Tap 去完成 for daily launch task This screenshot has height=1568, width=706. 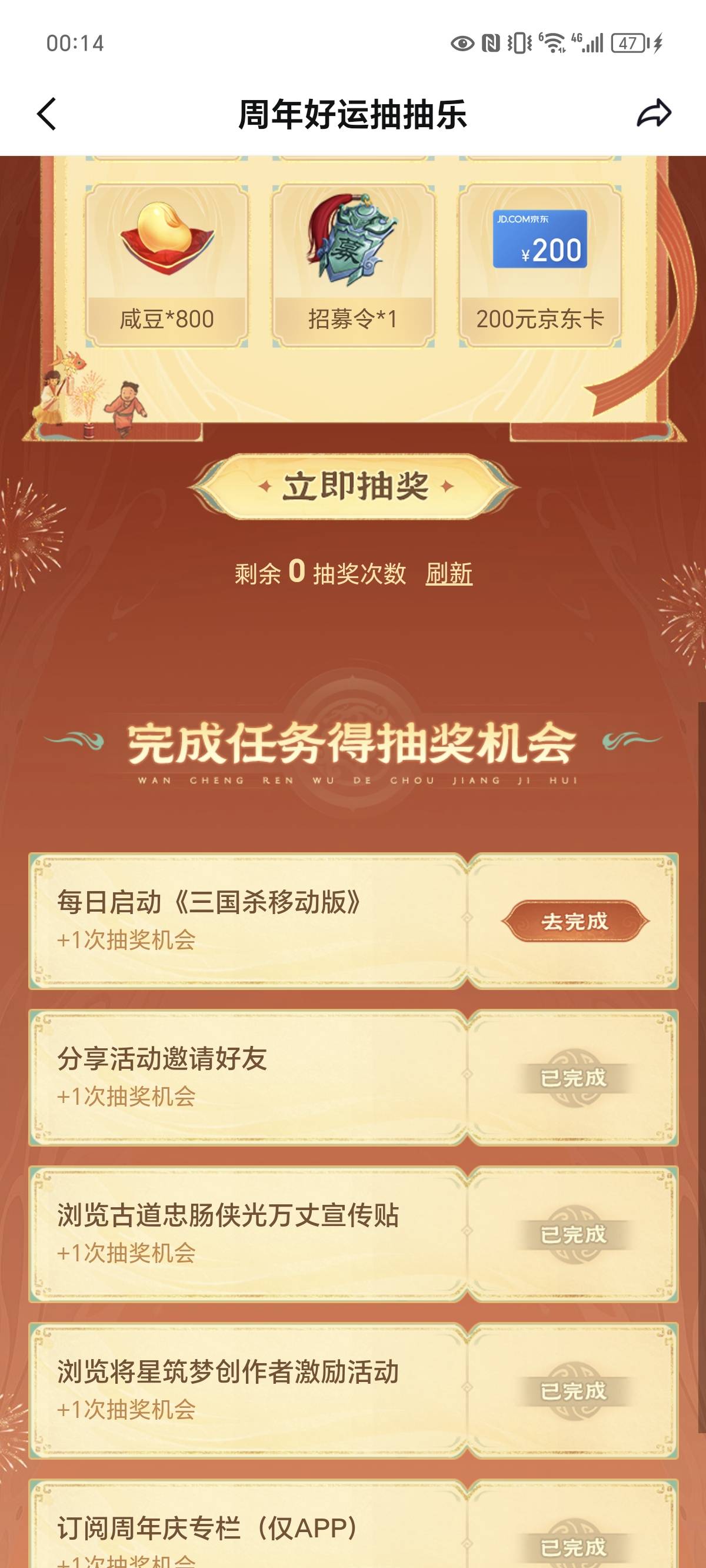[x=575, y=921]
